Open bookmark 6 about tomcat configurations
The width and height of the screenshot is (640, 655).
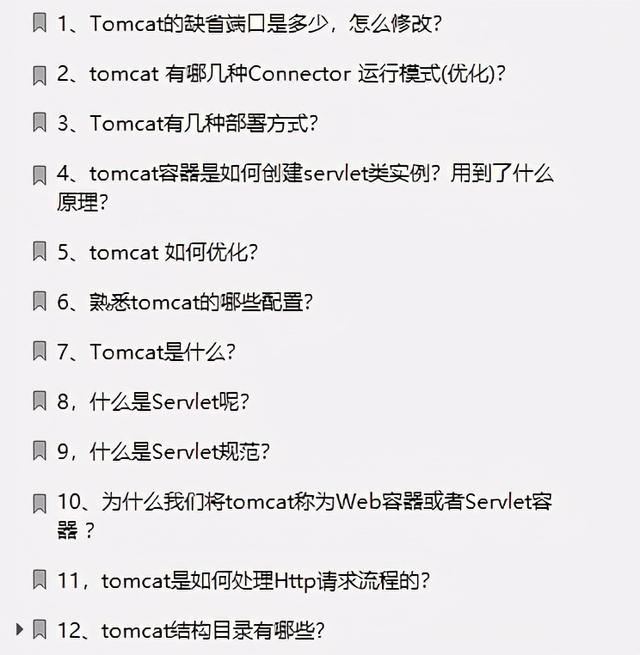[185, 302]
